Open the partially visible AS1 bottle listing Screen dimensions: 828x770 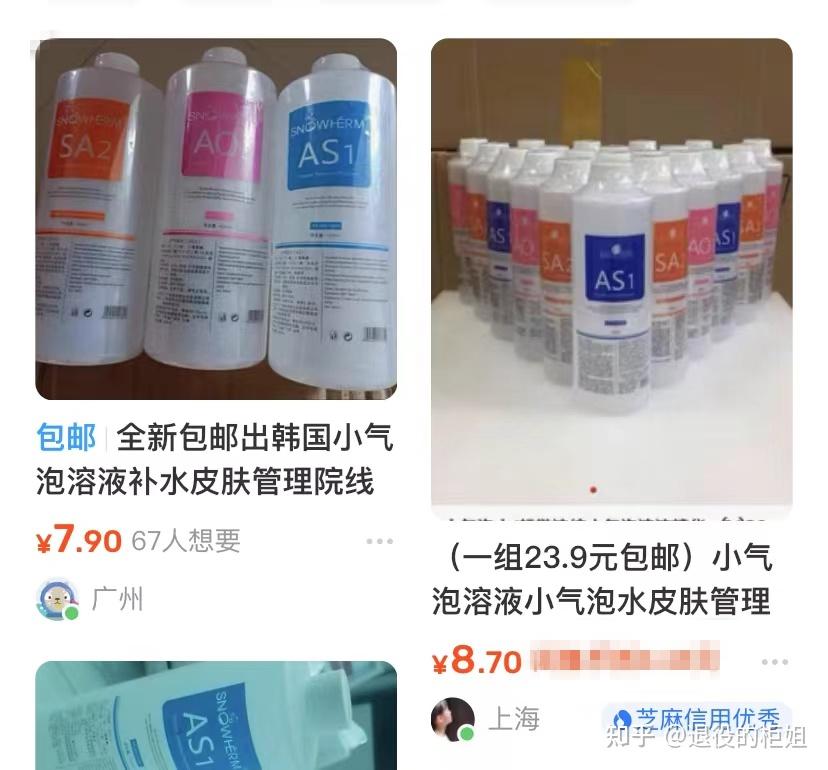[x=216, y=717]
